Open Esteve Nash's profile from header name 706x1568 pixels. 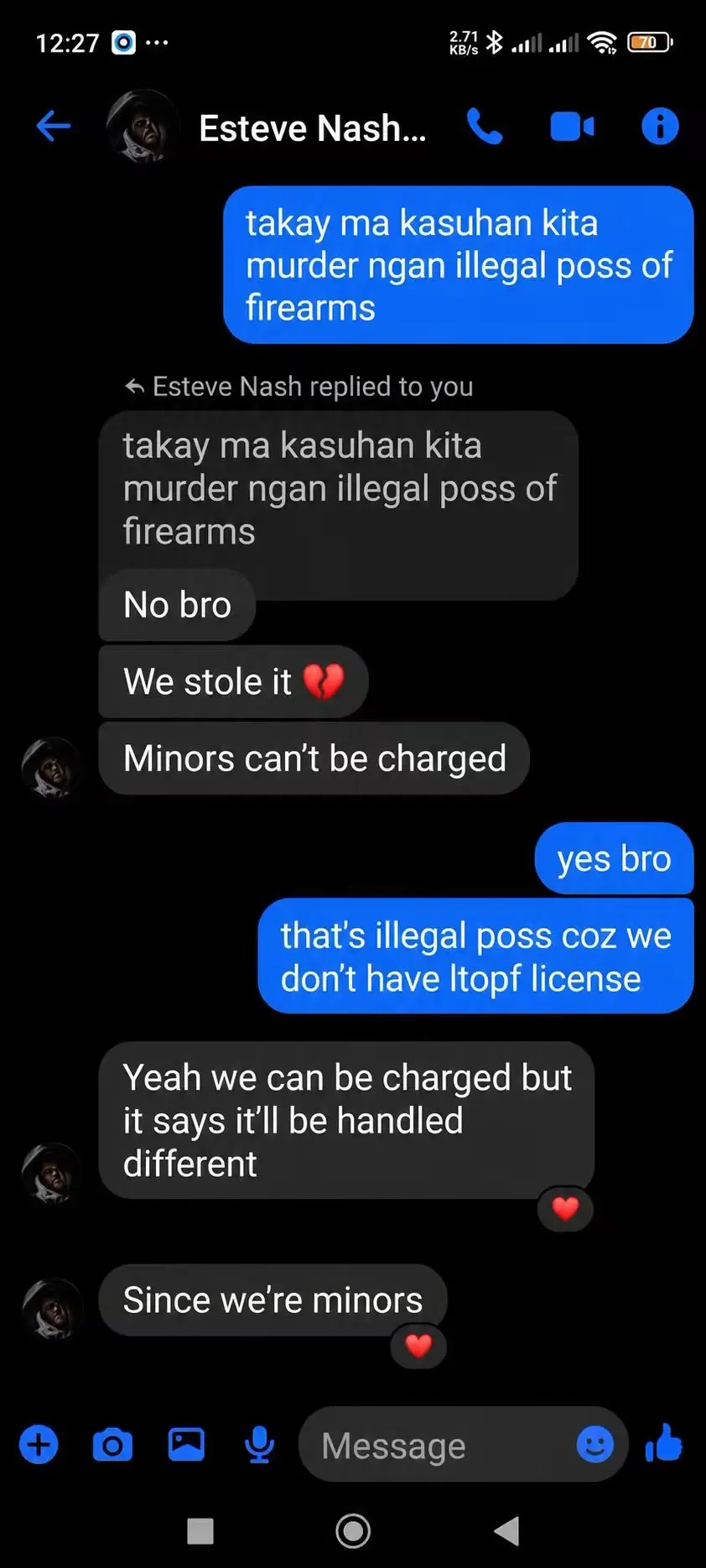click(x=312, y=128)
